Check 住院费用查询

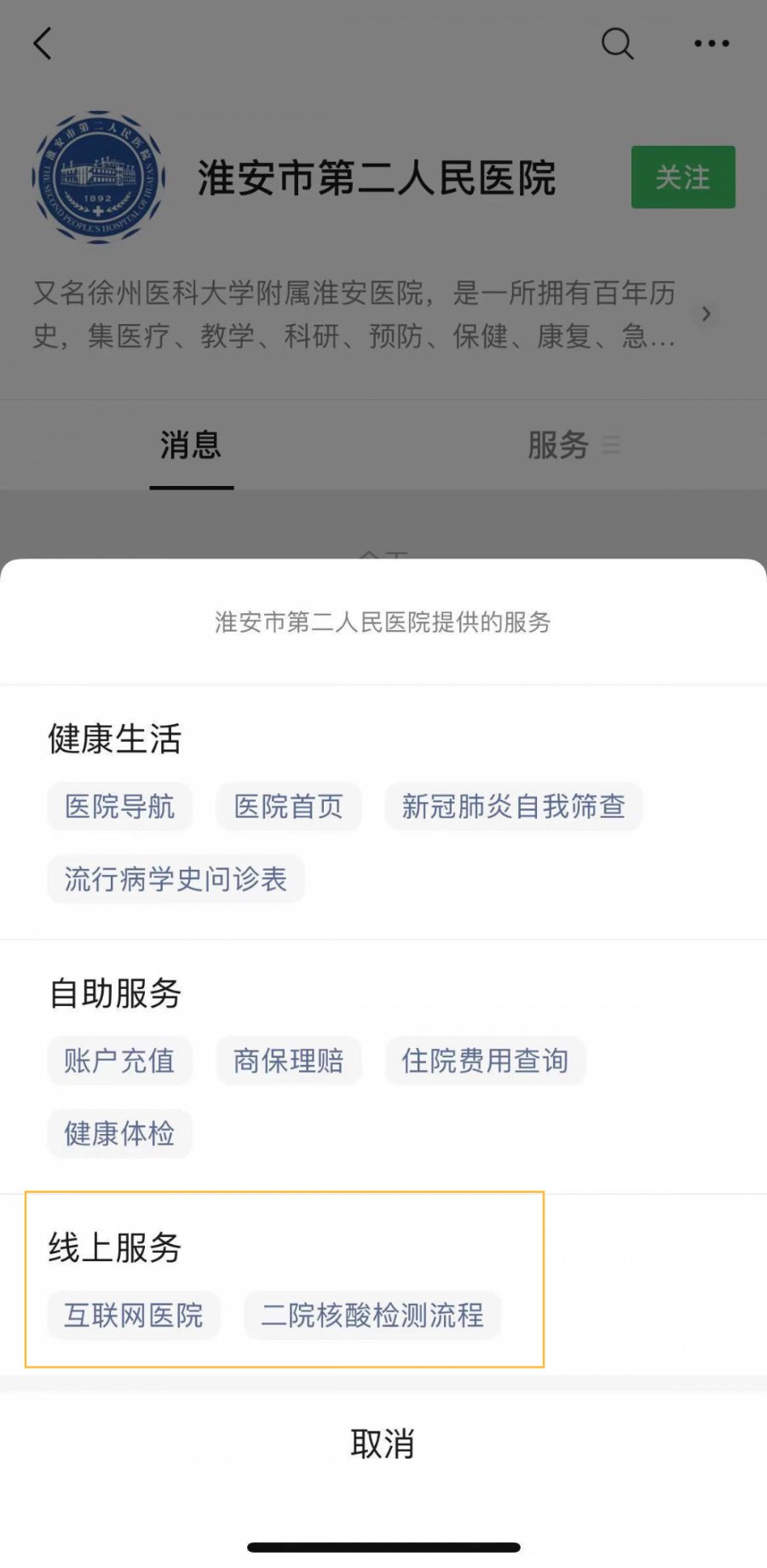point(485,1061)
